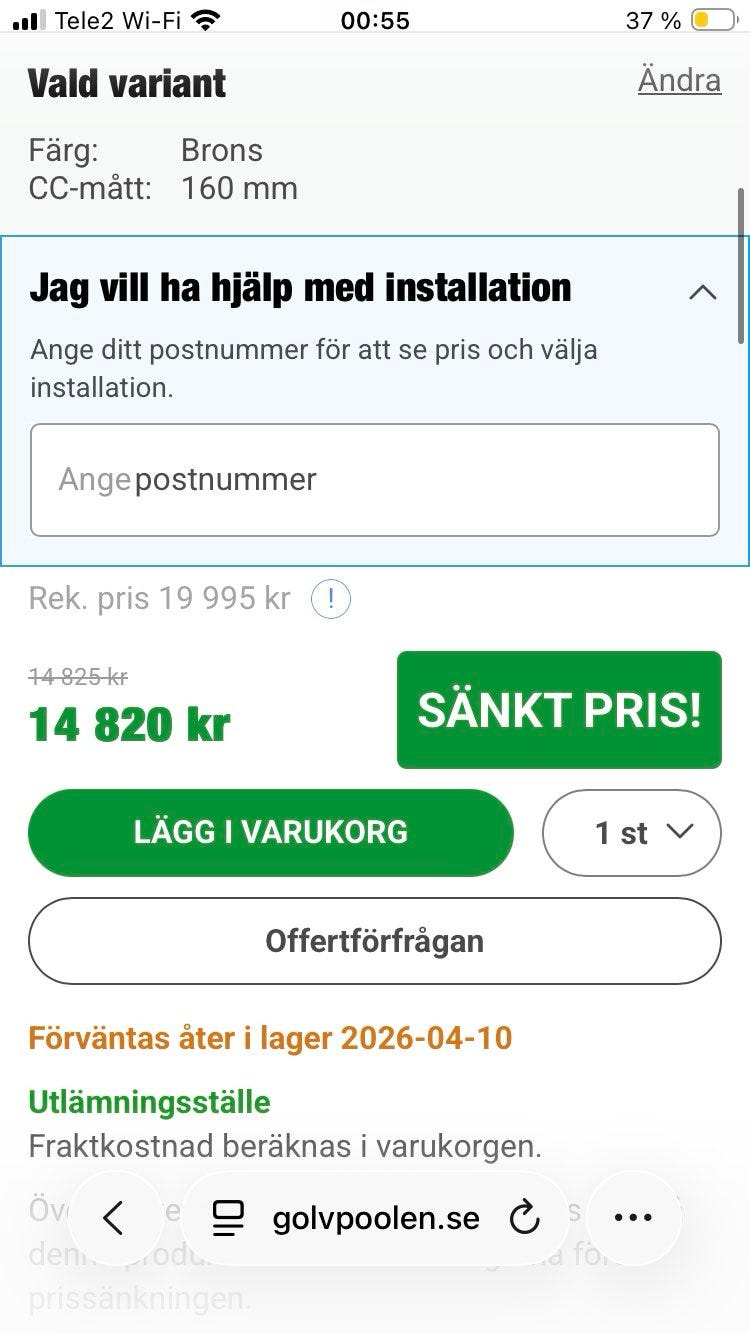Click the Offertförfrågan button

click(374, 940)
